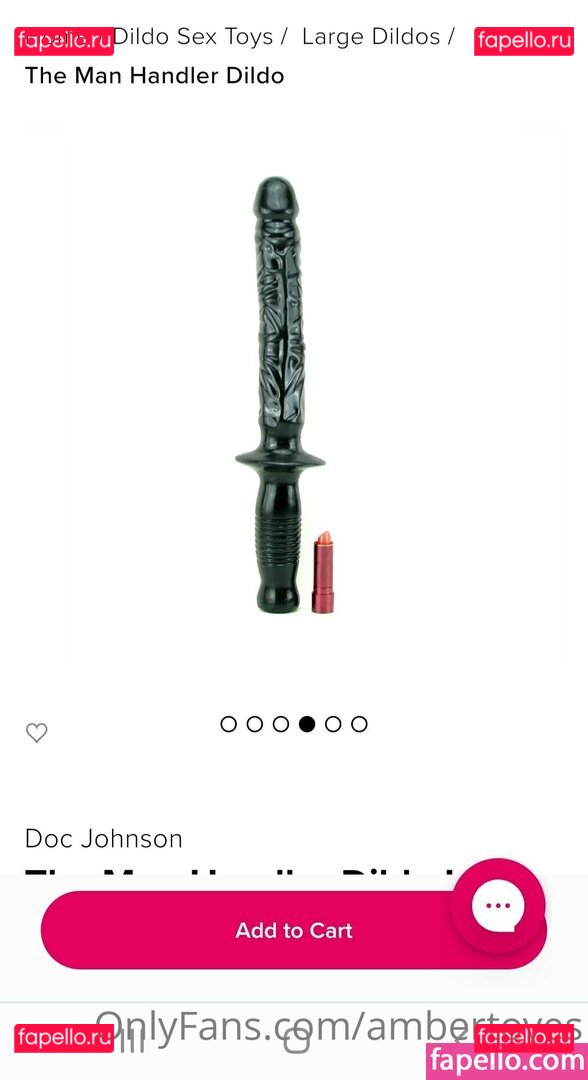588x1080 pixels.
Task: Jump to the sixth product image dot
Action: 359,724
